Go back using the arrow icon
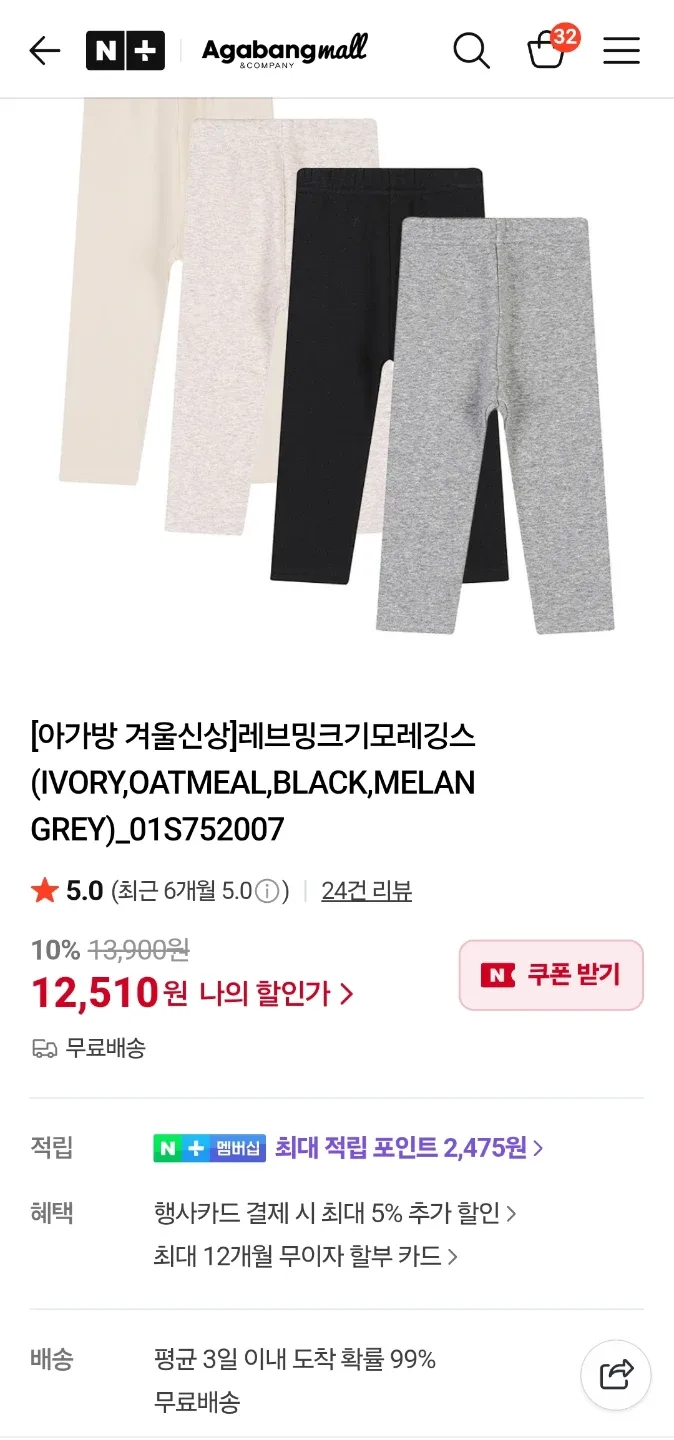Screen dimensions: 674x1440 (45, 51)
